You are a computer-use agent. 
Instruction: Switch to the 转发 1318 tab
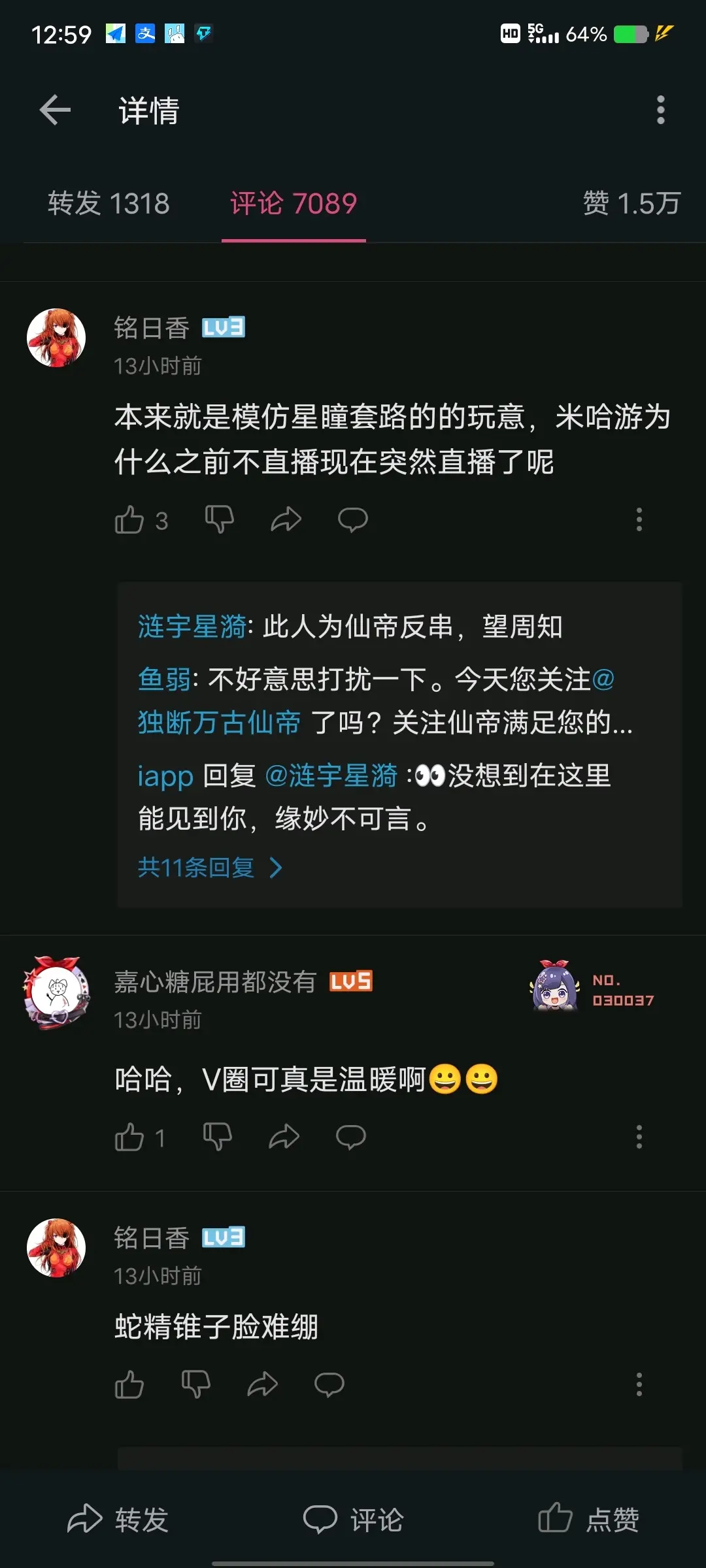[x=109, y=203]
